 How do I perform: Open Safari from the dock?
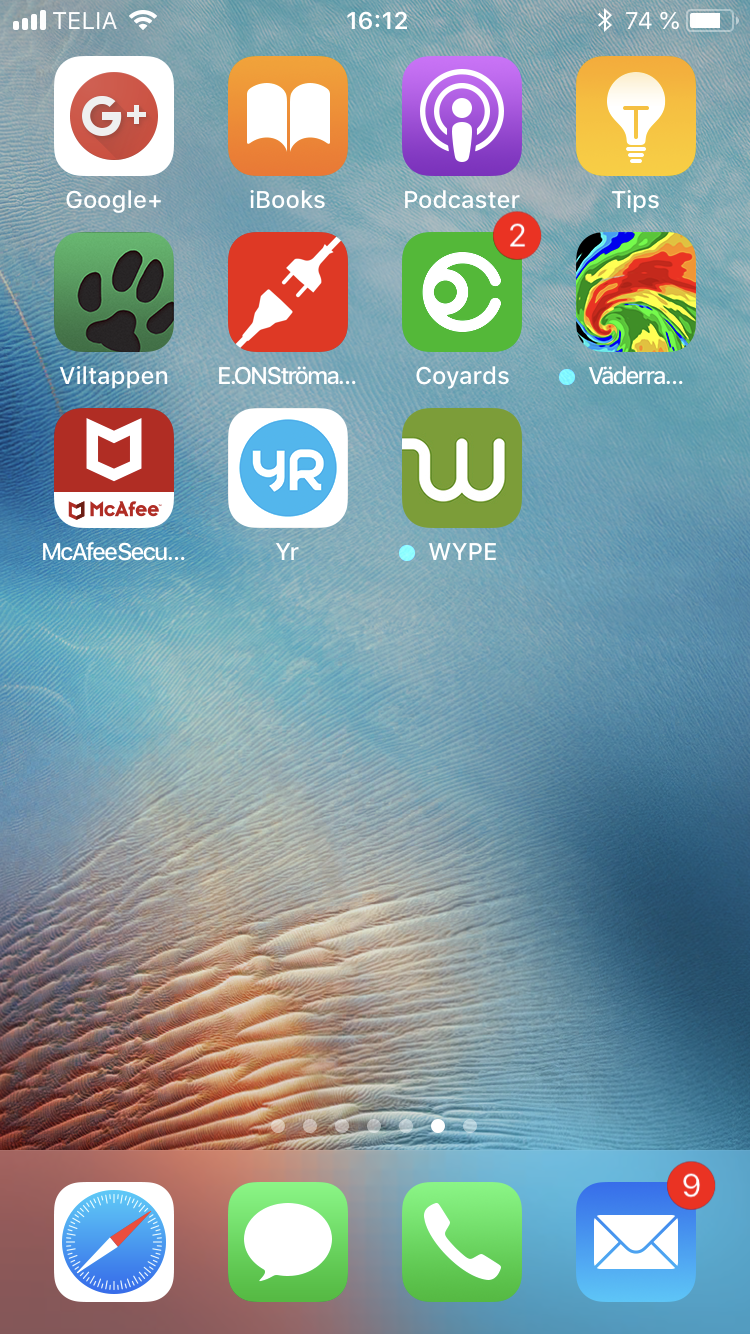(x=114, y=1242)
